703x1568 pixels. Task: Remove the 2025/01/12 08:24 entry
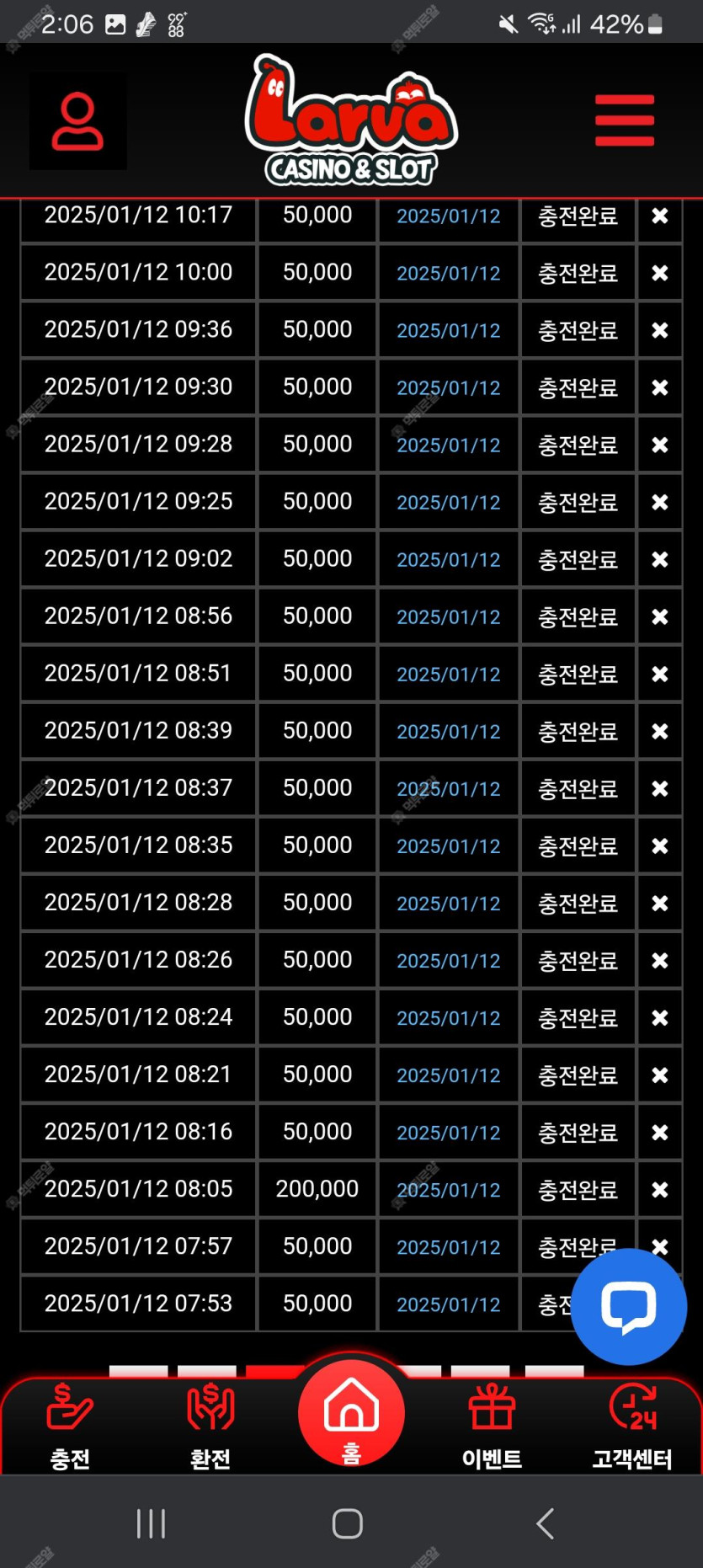(660, 1018)
